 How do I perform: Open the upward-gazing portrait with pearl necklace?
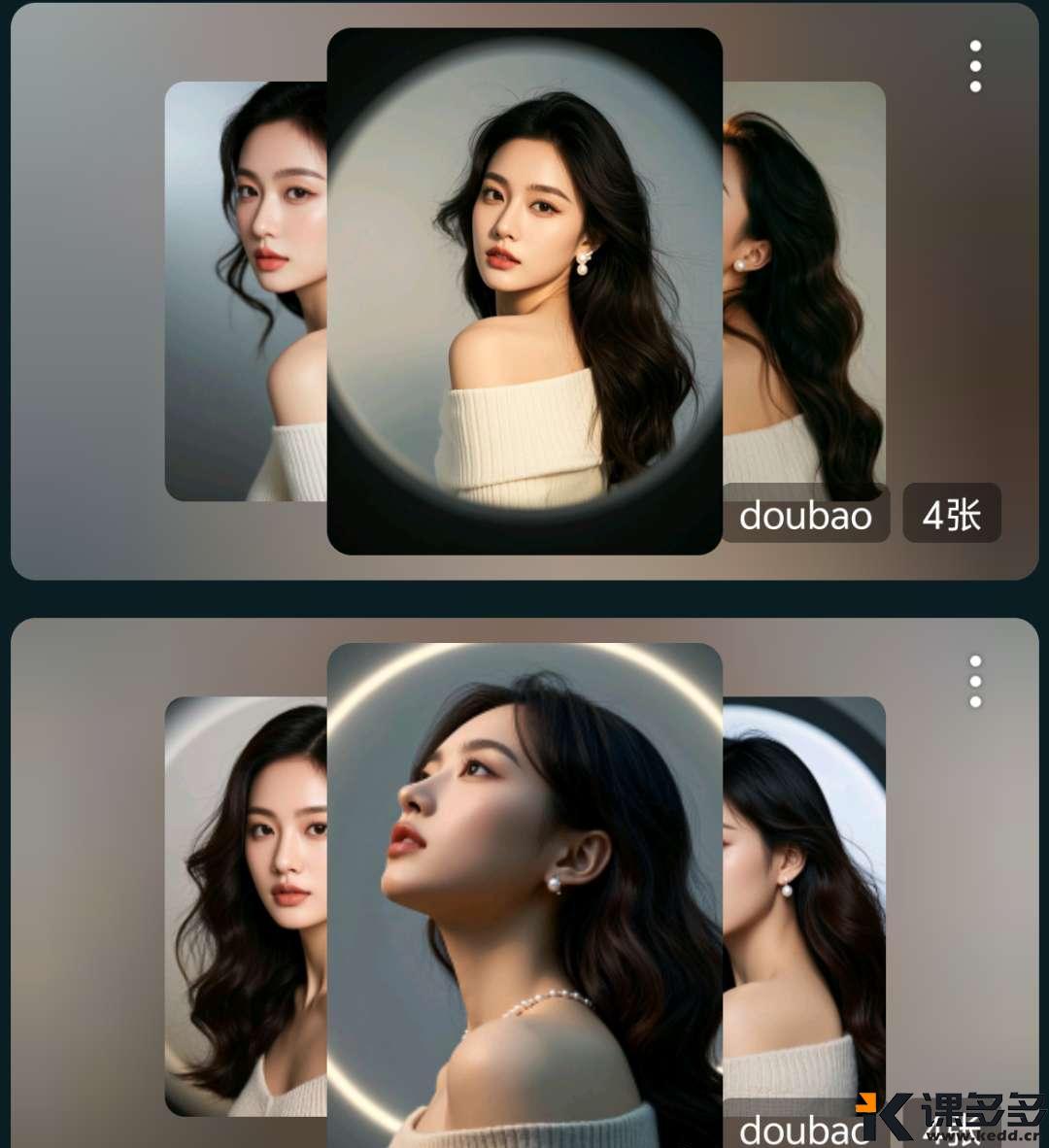[524, 894]
